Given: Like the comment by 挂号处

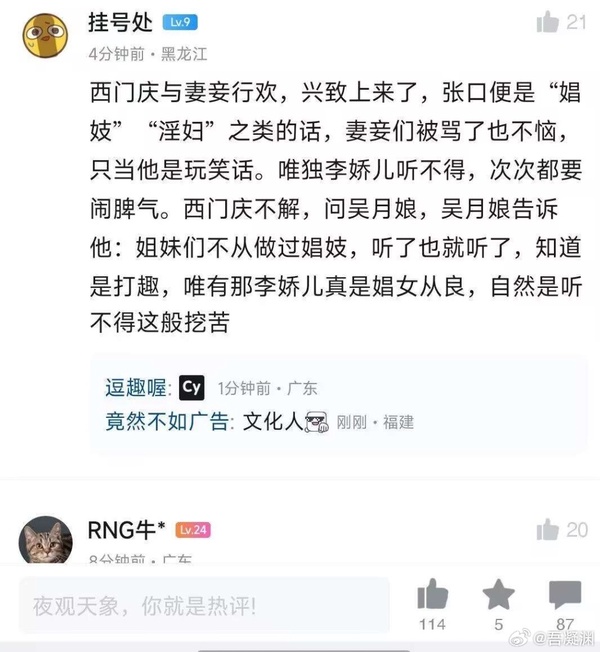Looking at the screenshot, I should (548, 23).
